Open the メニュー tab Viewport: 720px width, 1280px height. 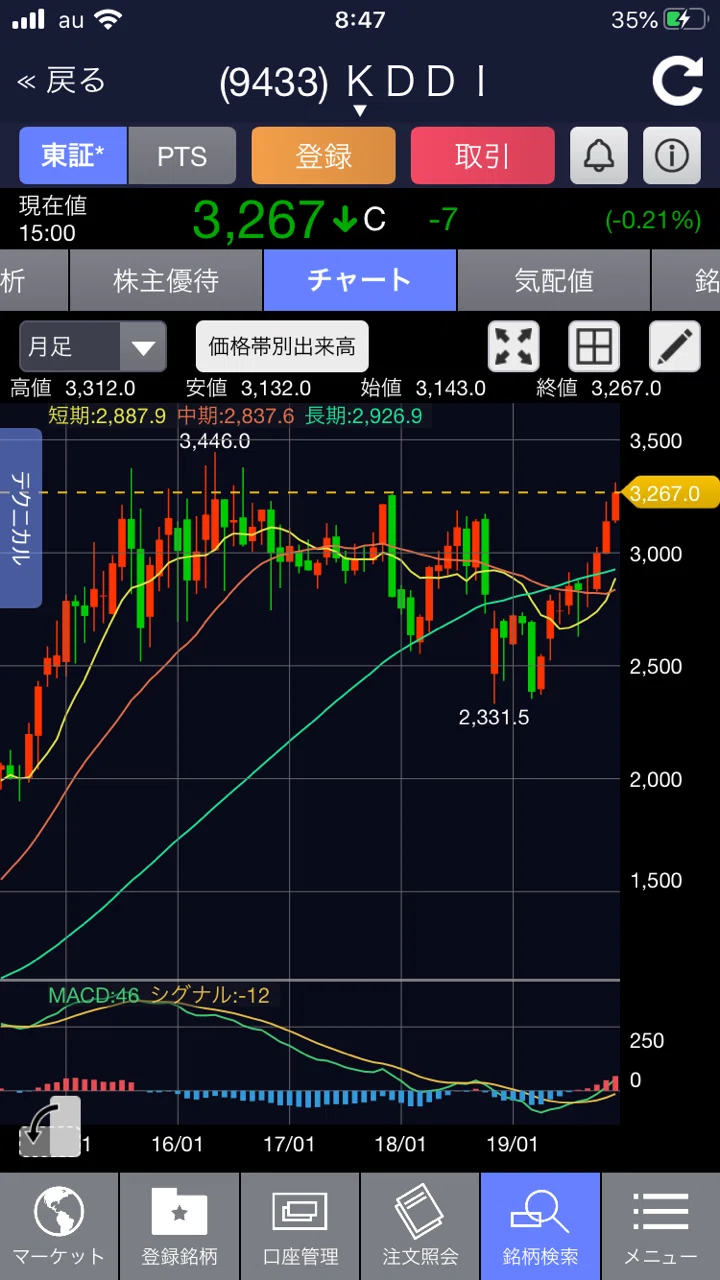click(x=661, y=1226)
